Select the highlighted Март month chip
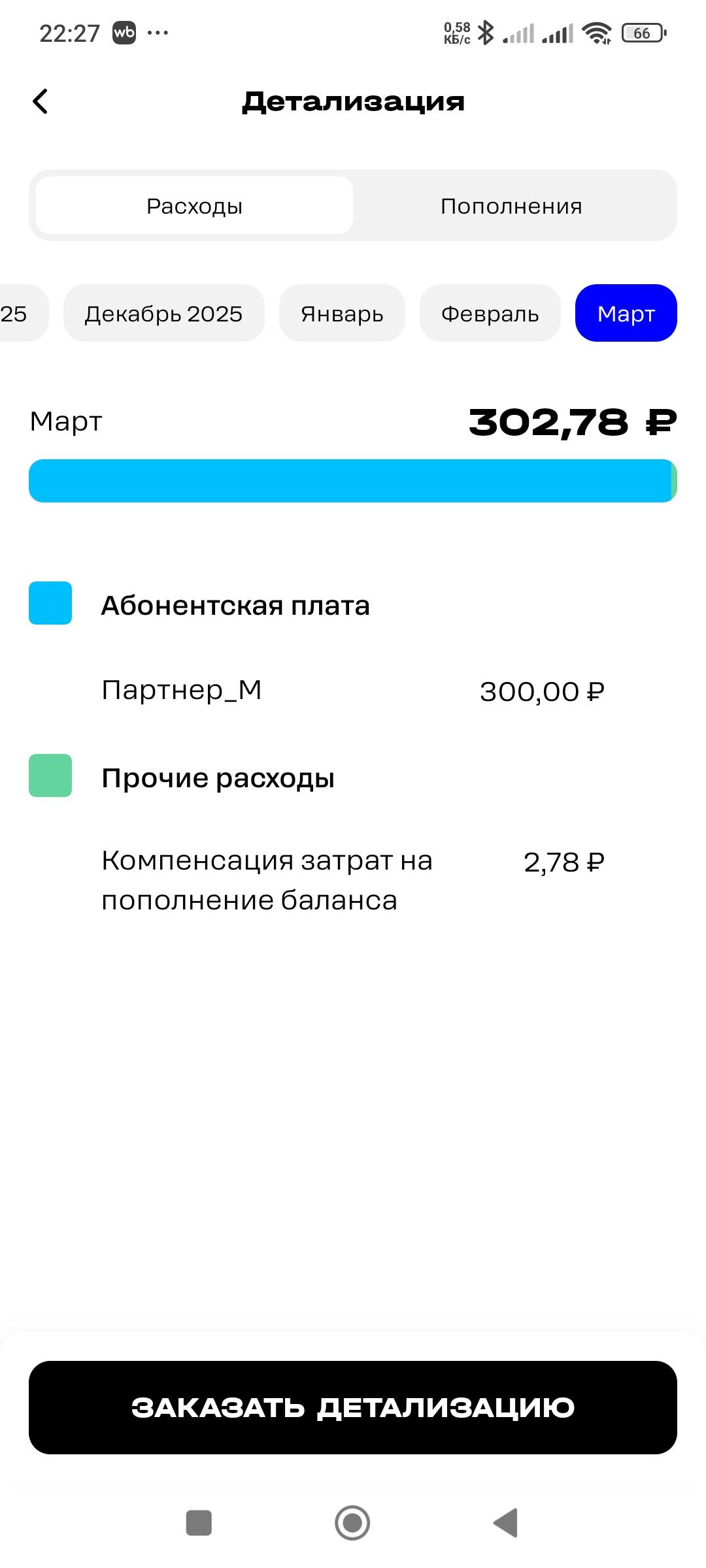The width and height of the screenshot is (706, 1568). point(625,314)
